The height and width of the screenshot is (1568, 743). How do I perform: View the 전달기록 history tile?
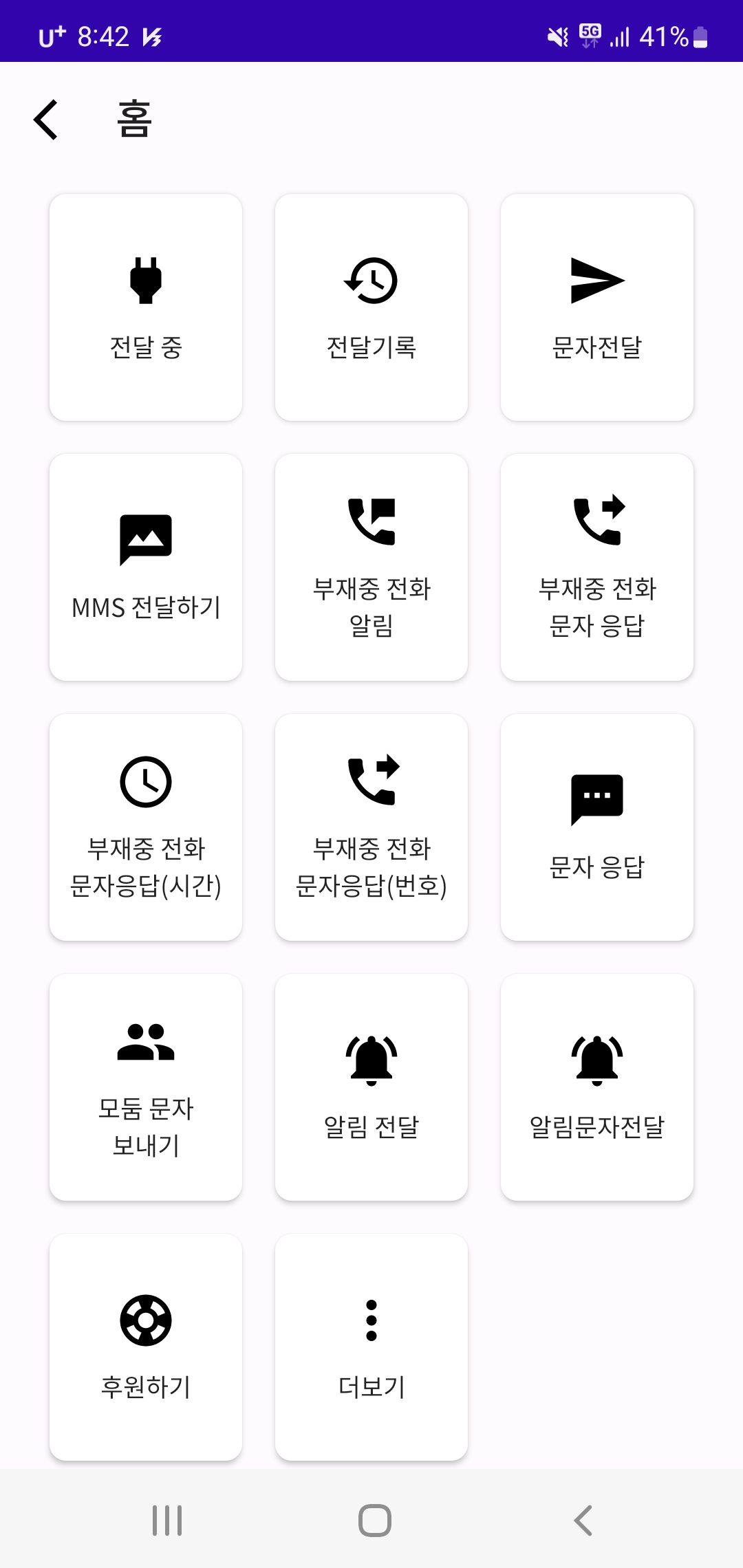point(371,306)
